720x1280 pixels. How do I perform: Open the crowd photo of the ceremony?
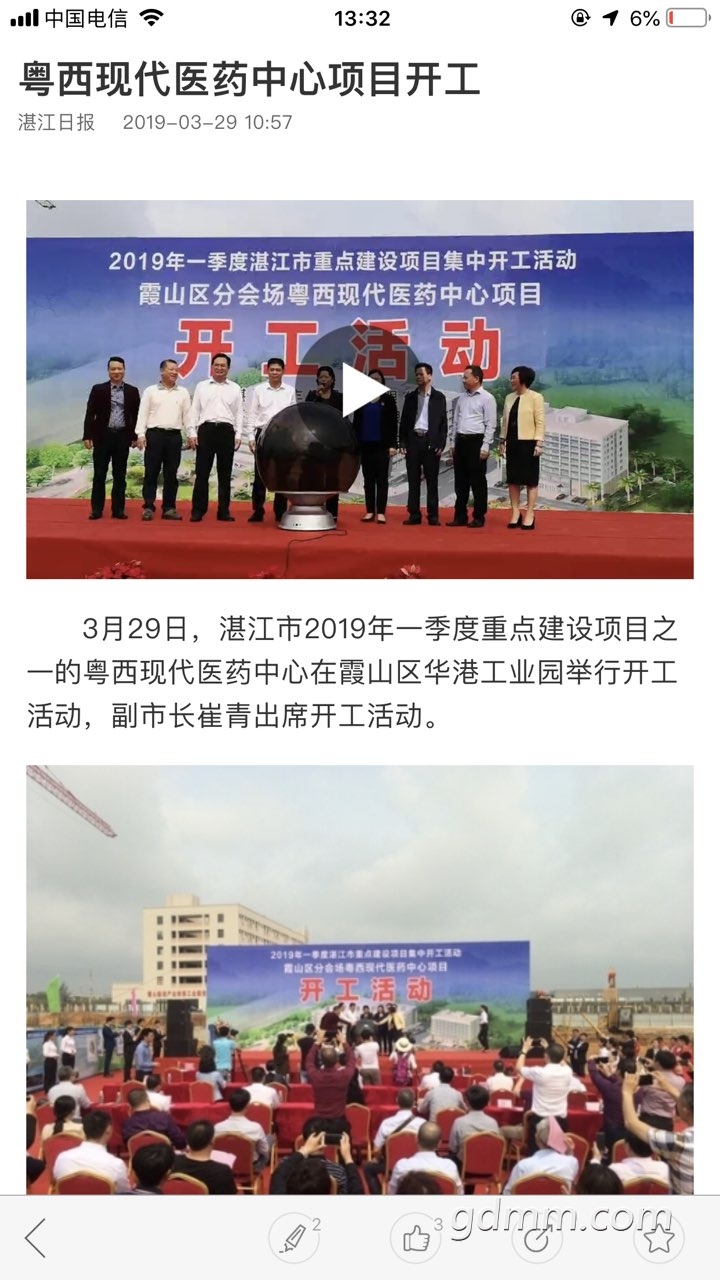(x=360, y=980)
